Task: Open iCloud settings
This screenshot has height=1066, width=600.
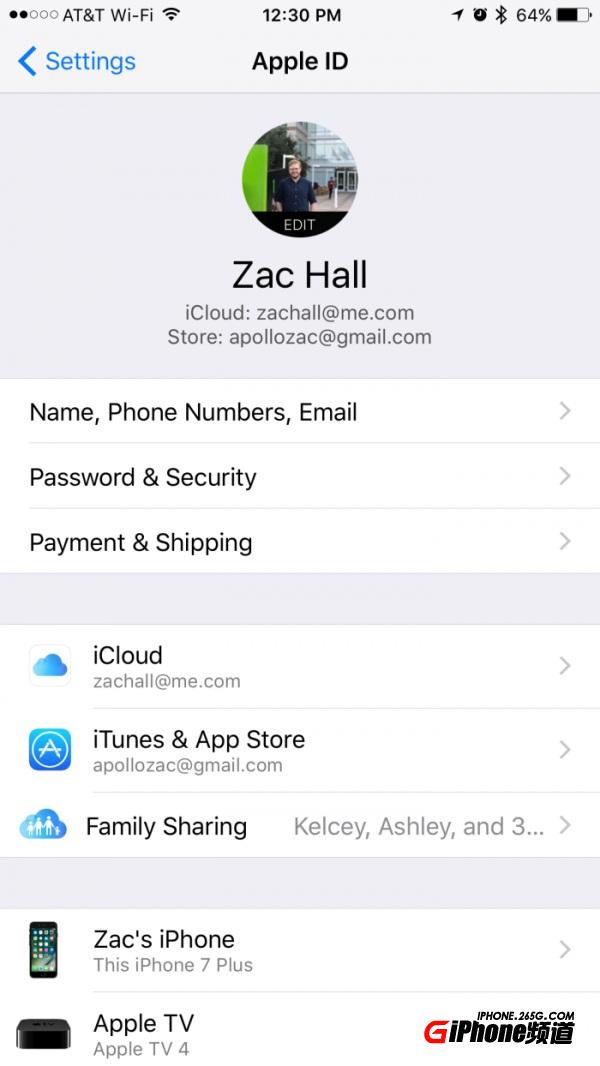Action: click(299, 666)
